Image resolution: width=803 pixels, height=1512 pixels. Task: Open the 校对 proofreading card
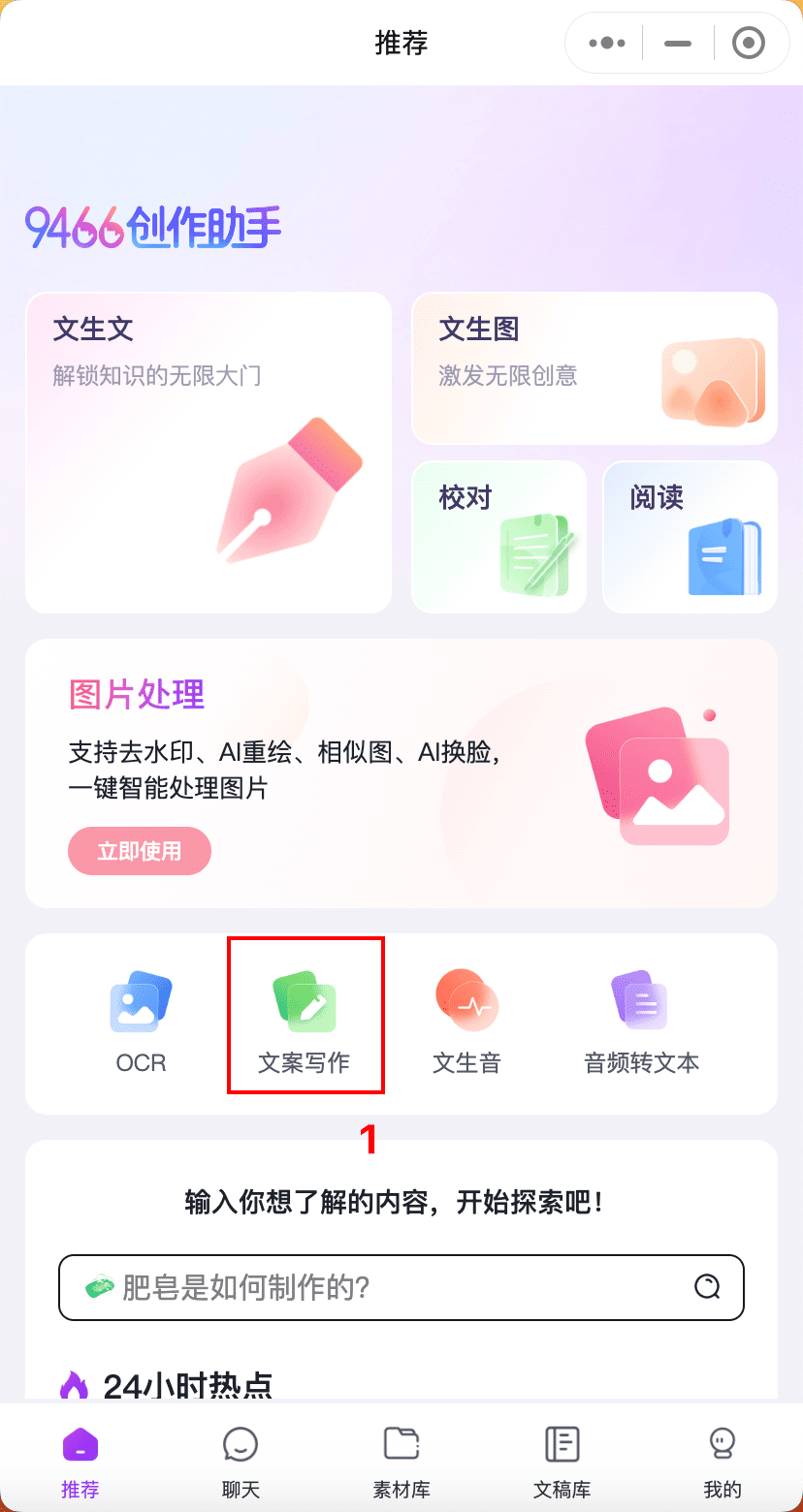coord(499,537)
